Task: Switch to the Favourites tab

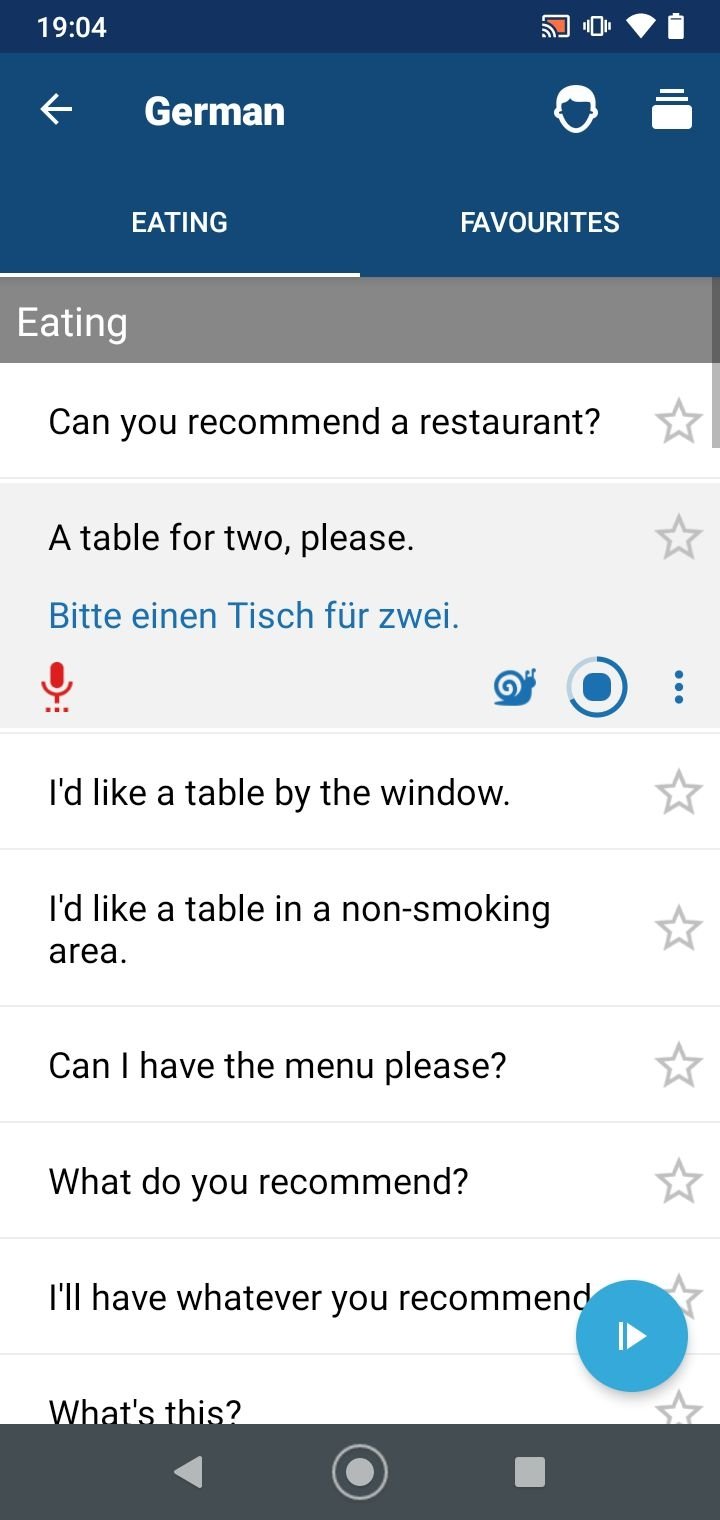Action: [540, 222]
